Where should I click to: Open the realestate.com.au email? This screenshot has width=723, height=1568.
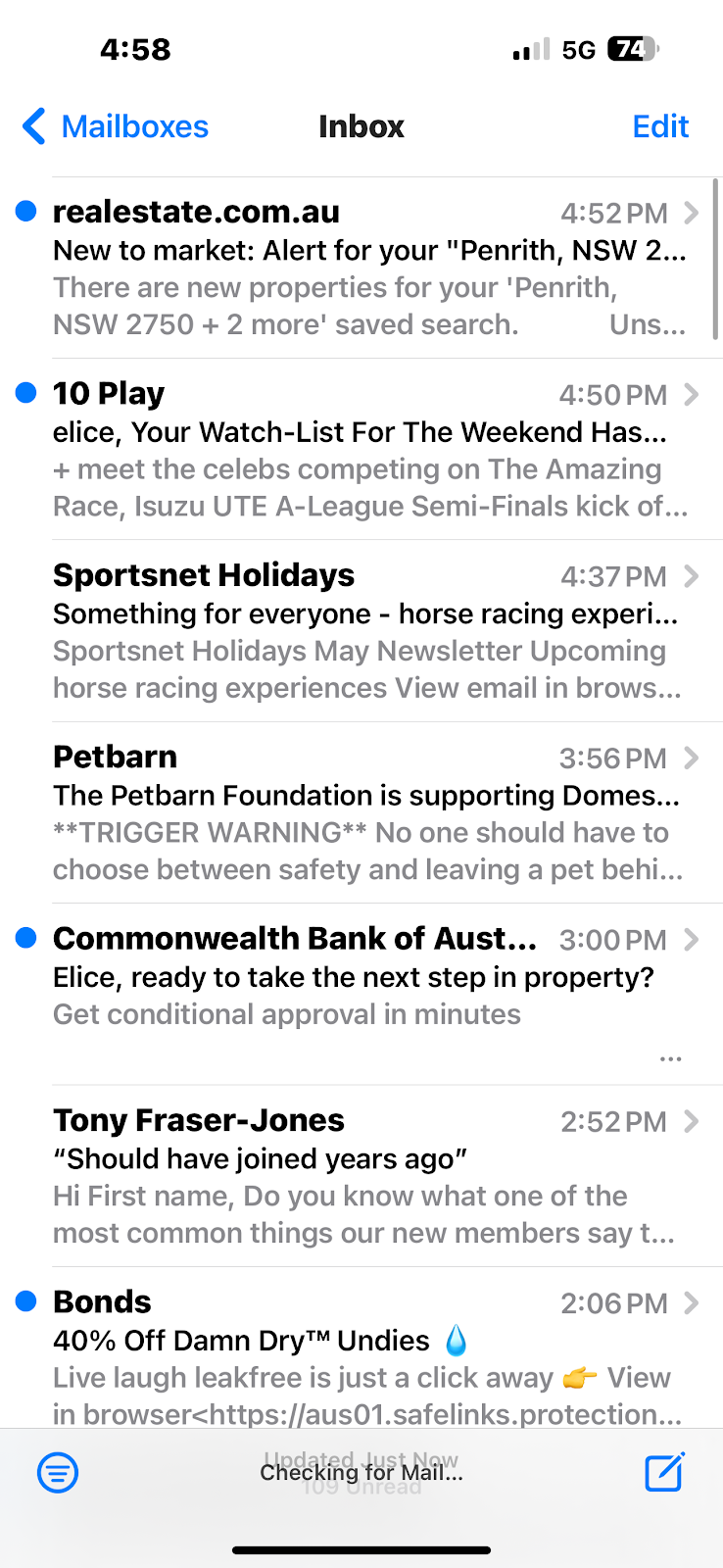click(367, 268)
